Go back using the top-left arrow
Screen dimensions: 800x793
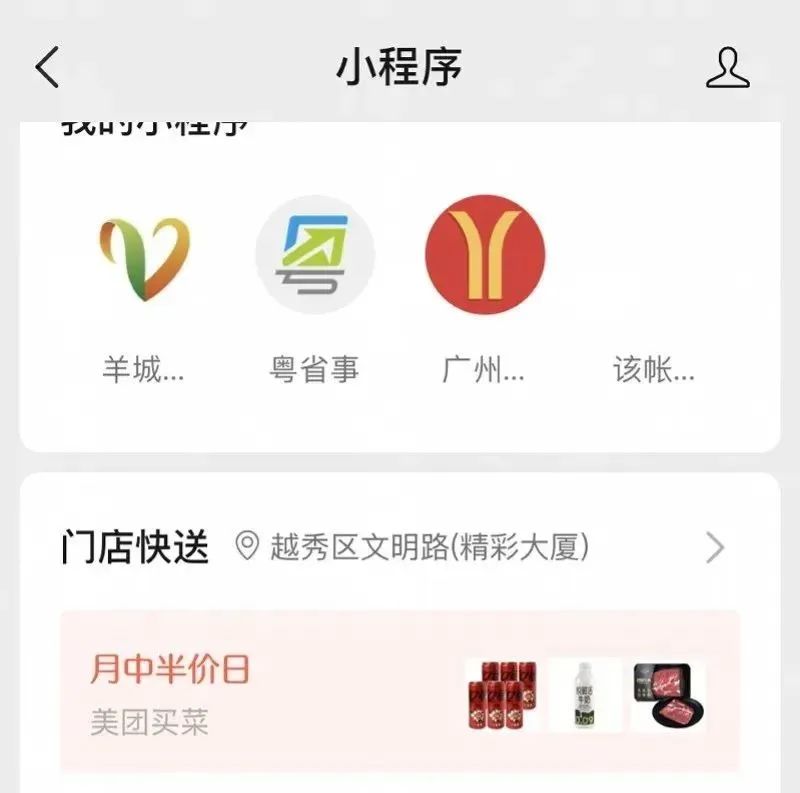tap(47, 67)
